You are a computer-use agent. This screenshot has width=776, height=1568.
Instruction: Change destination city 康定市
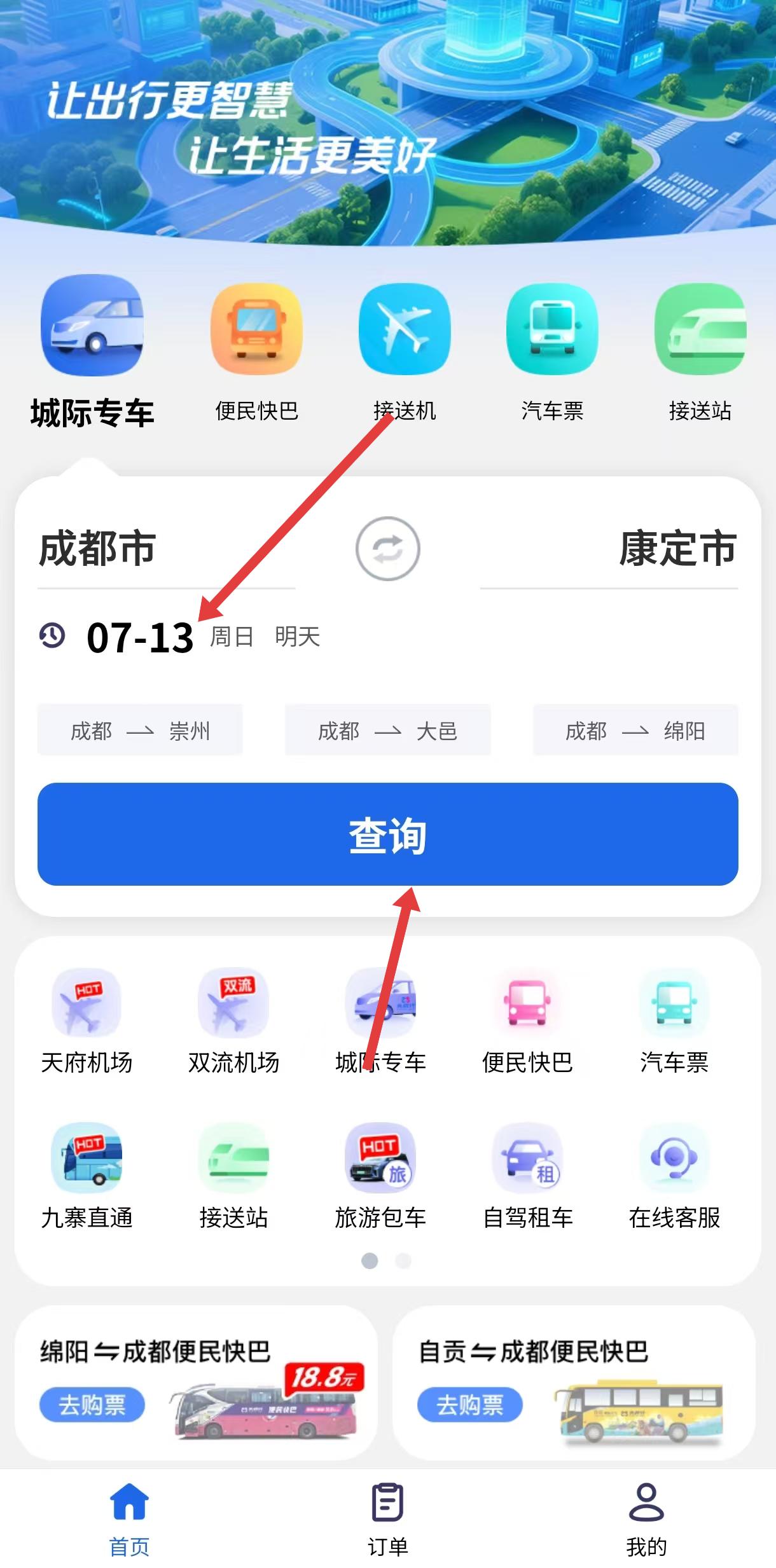coord(677,549)
